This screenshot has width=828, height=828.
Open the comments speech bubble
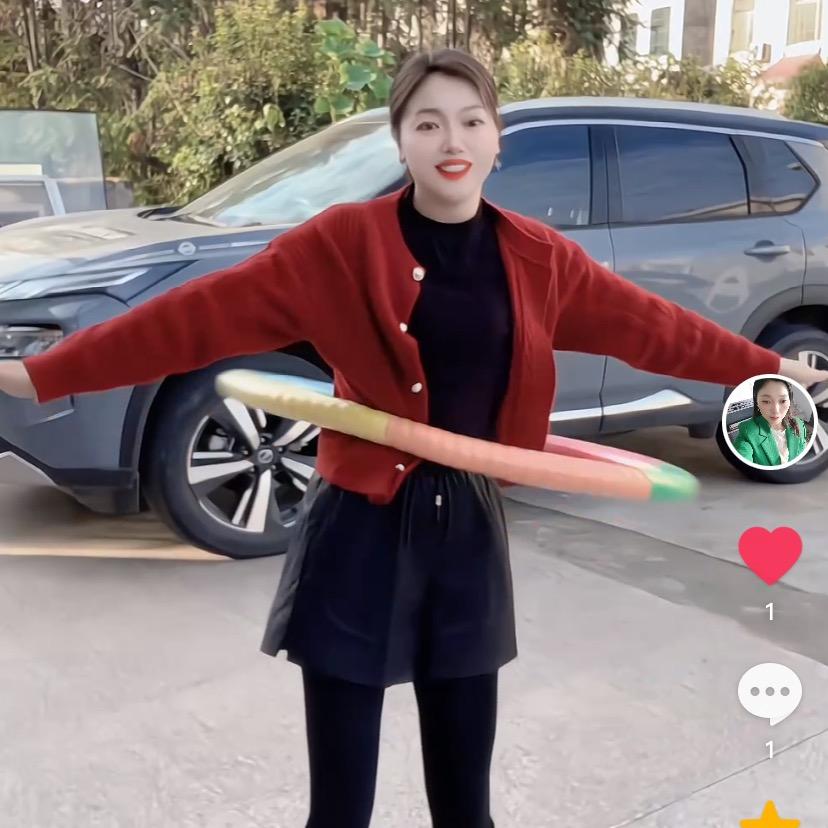[769, 692]
